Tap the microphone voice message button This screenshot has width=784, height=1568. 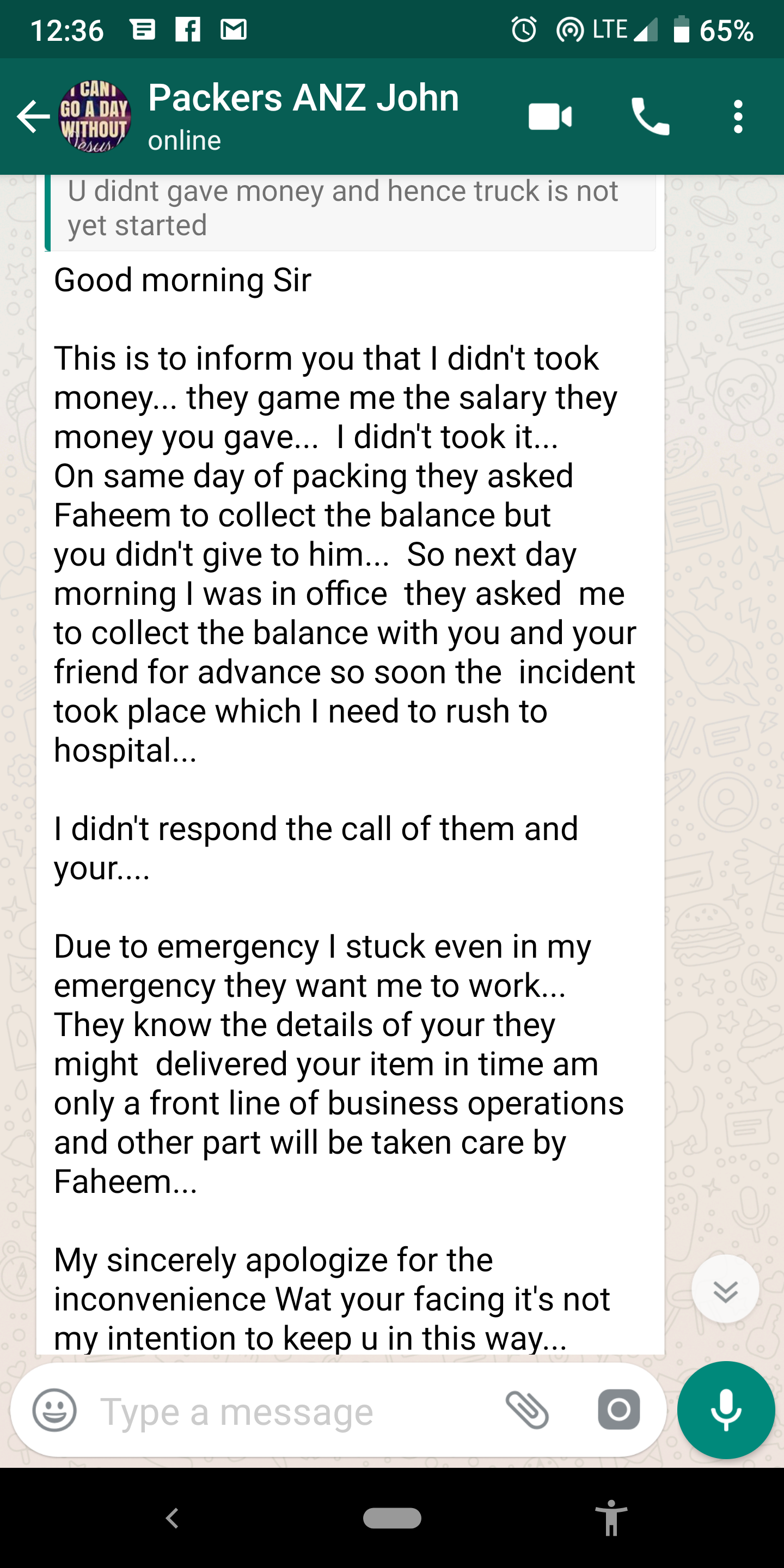726,1410
